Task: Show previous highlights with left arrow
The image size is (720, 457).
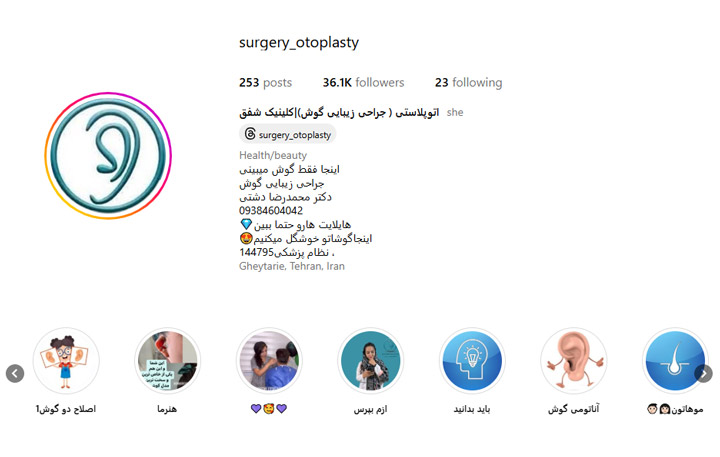Action: click(15, 373)
